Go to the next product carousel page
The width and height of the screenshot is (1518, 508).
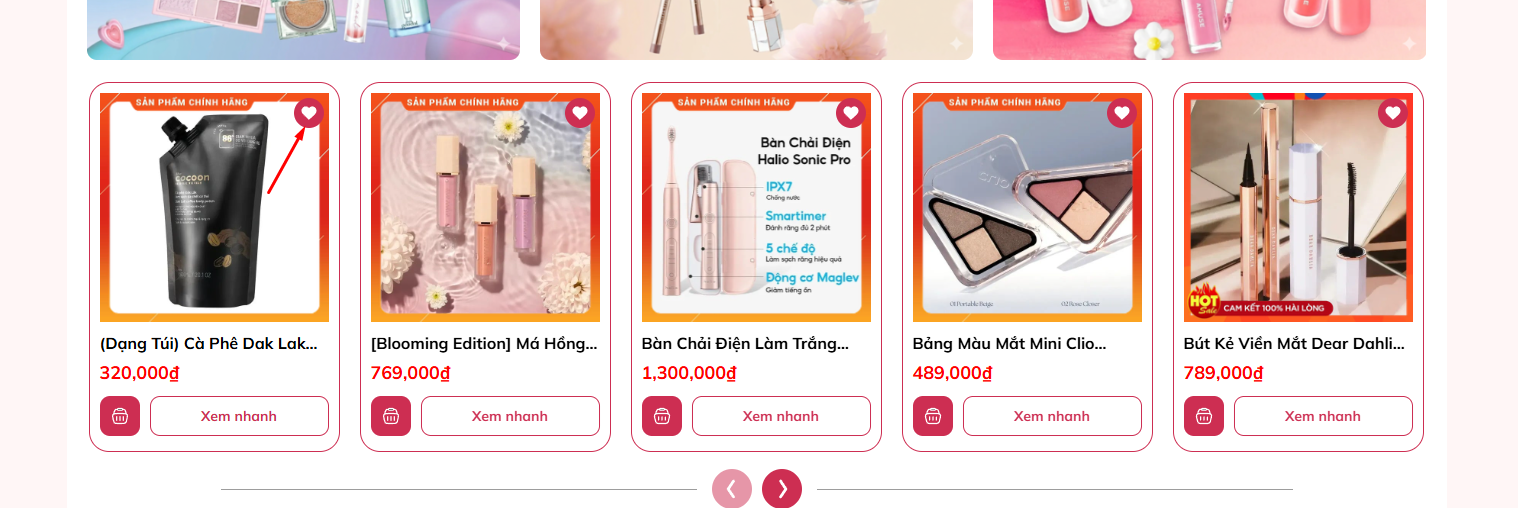[x=782, y=488]
